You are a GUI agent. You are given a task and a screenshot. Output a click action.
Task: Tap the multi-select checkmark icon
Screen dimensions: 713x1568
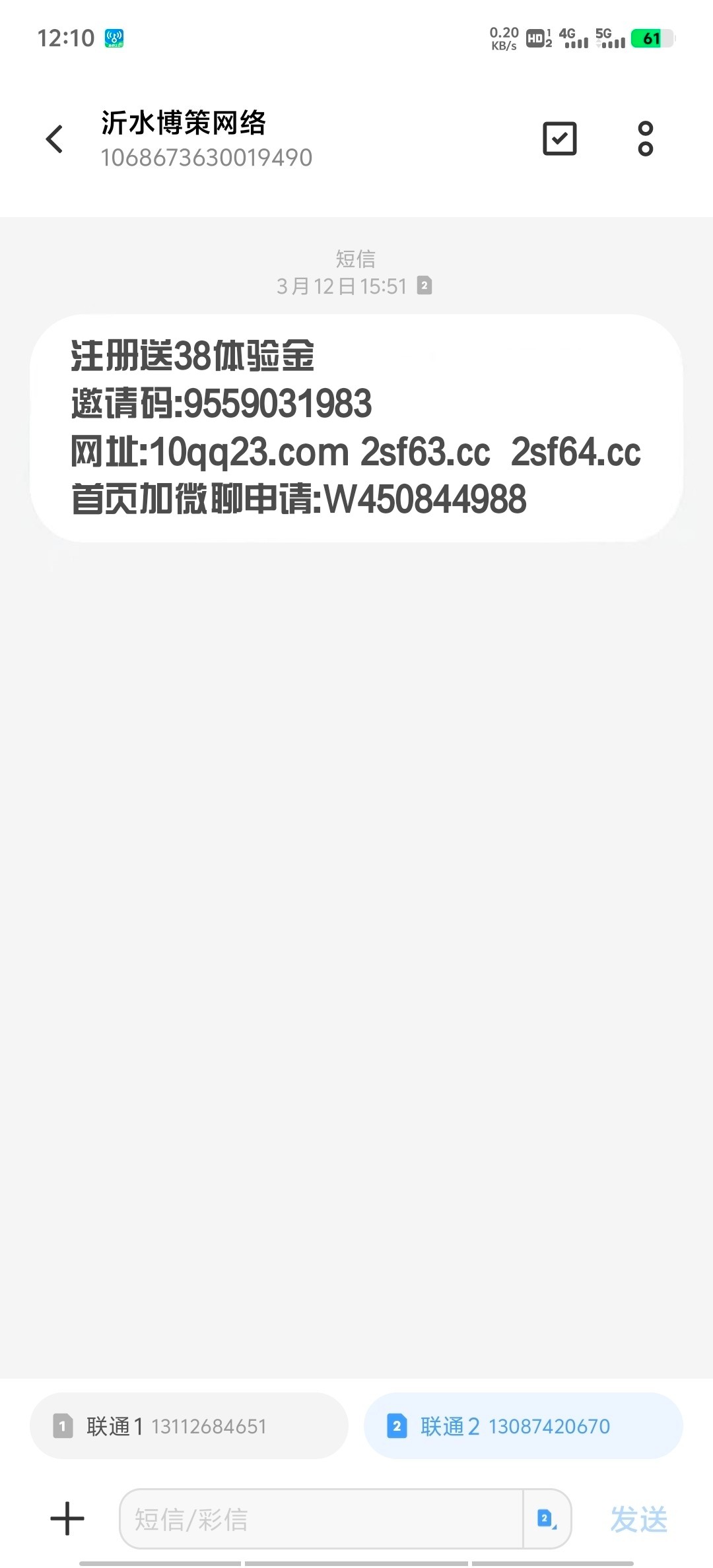coord(559,139)
